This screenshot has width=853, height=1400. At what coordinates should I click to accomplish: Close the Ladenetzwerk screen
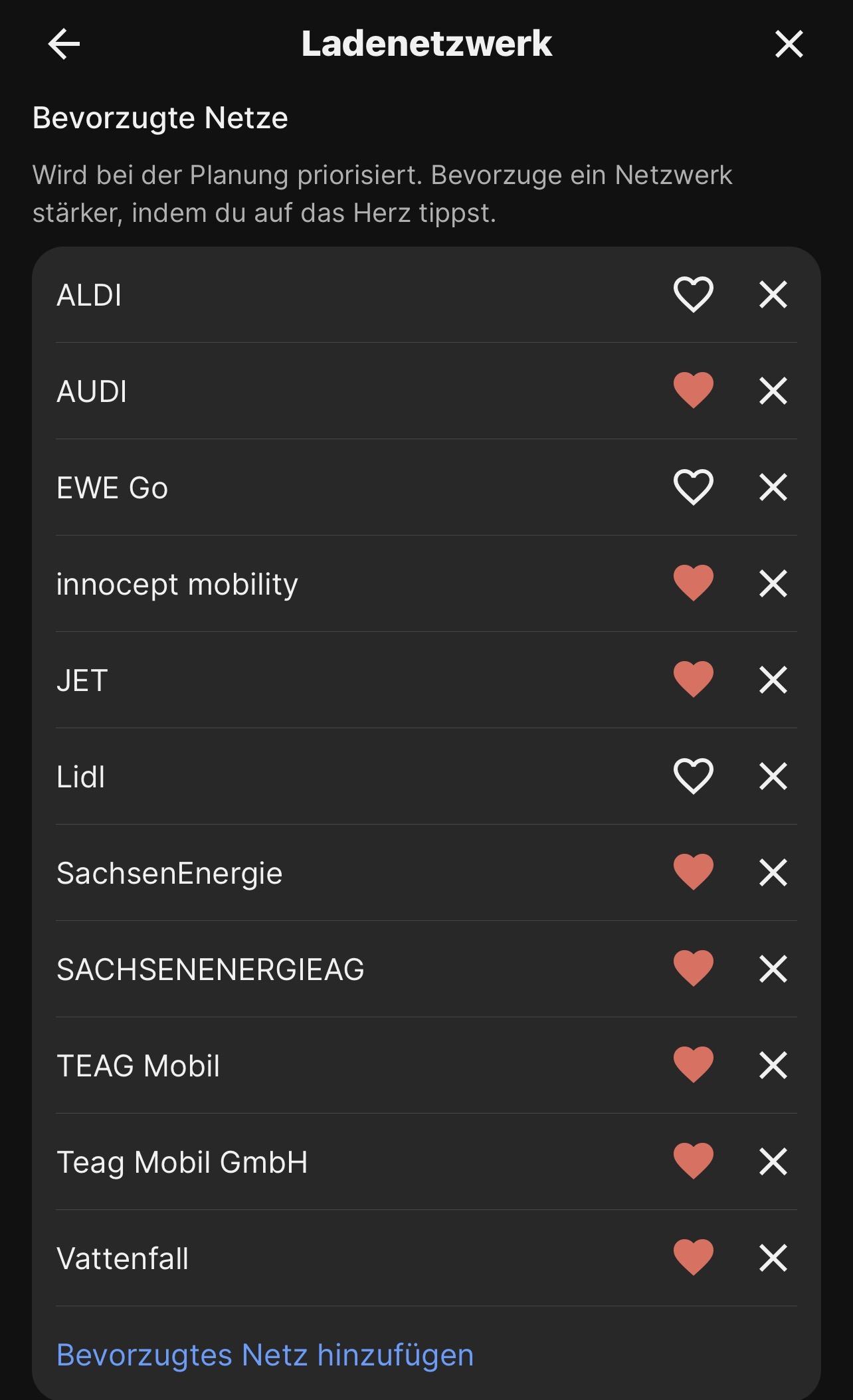click(789, 45)
